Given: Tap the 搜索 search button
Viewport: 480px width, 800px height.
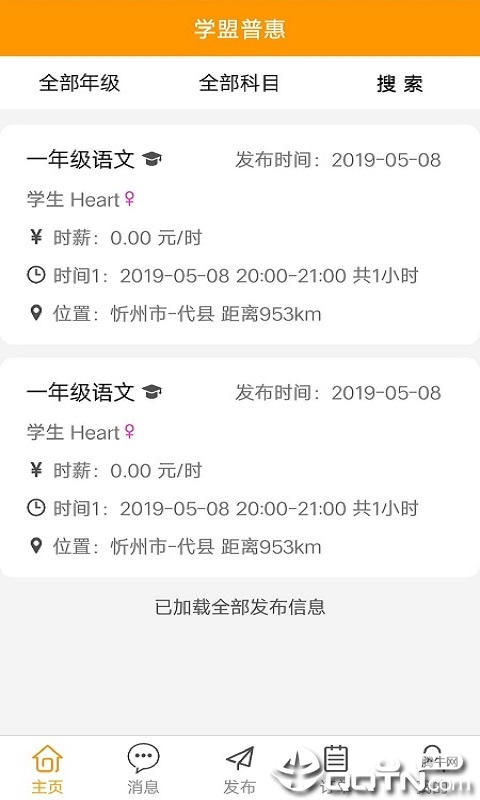Looking at the screenshot, I should (x=399, y=84).
